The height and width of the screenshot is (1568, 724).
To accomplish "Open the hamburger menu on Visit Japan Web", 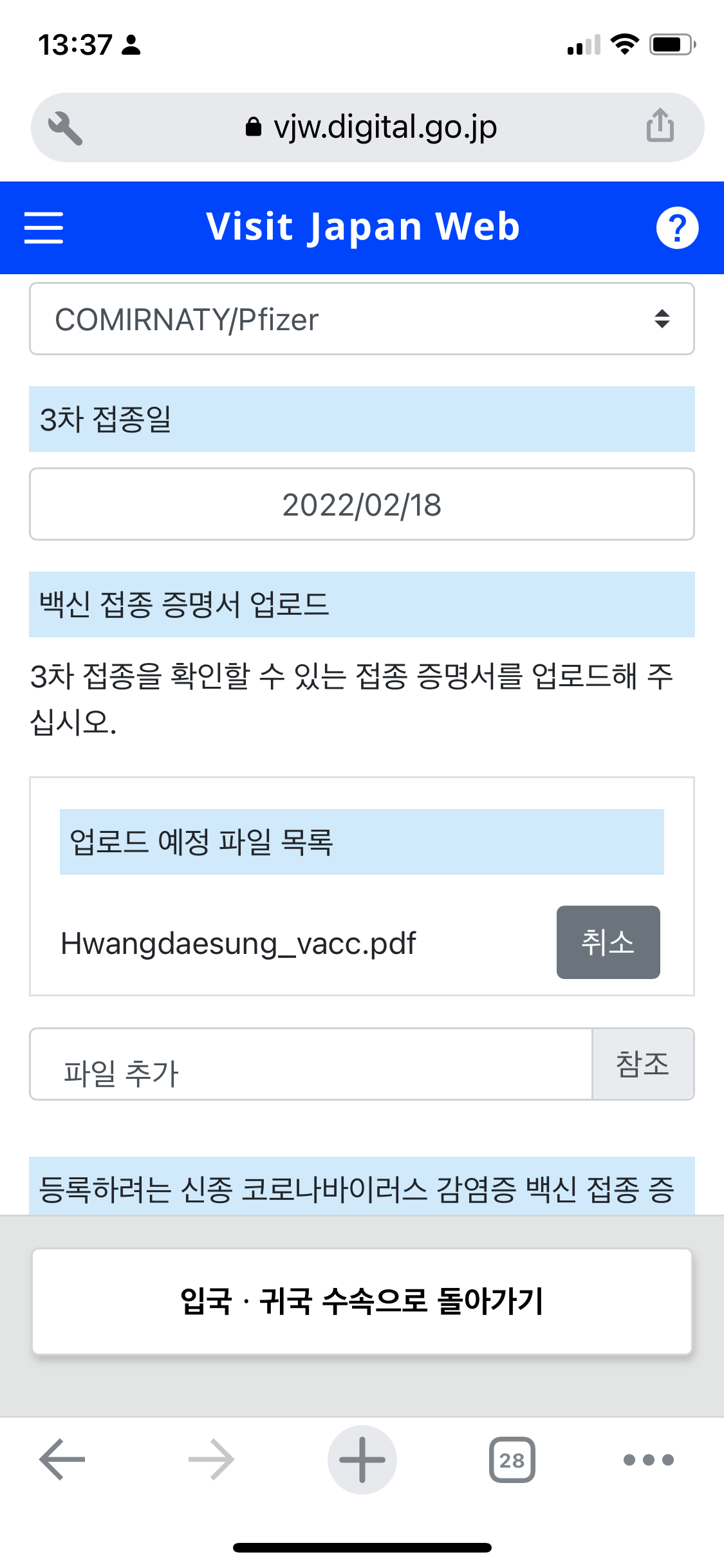I will coord(43,227).
